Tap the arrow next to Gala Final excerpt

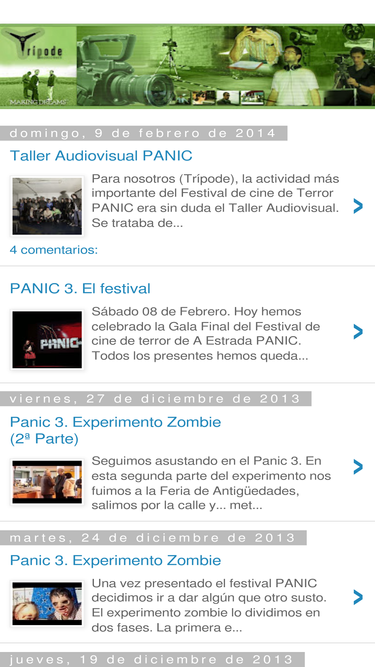point(358,332)
